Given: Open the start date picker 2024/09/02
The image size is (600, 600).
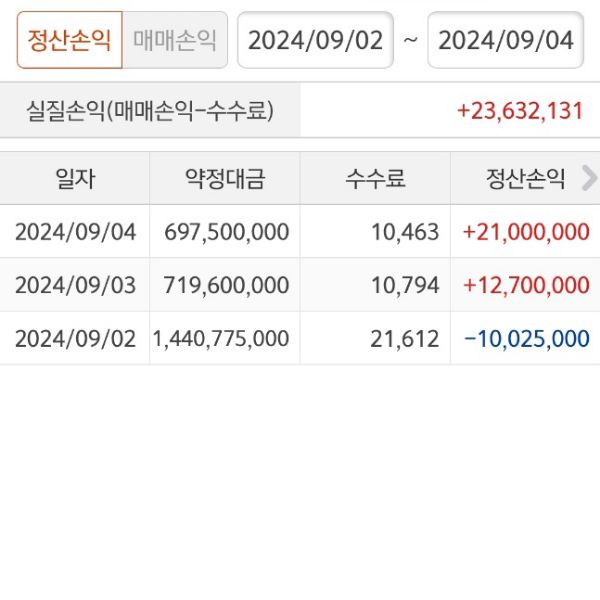Looking at the screenshot, I should [x=315, y=40].
